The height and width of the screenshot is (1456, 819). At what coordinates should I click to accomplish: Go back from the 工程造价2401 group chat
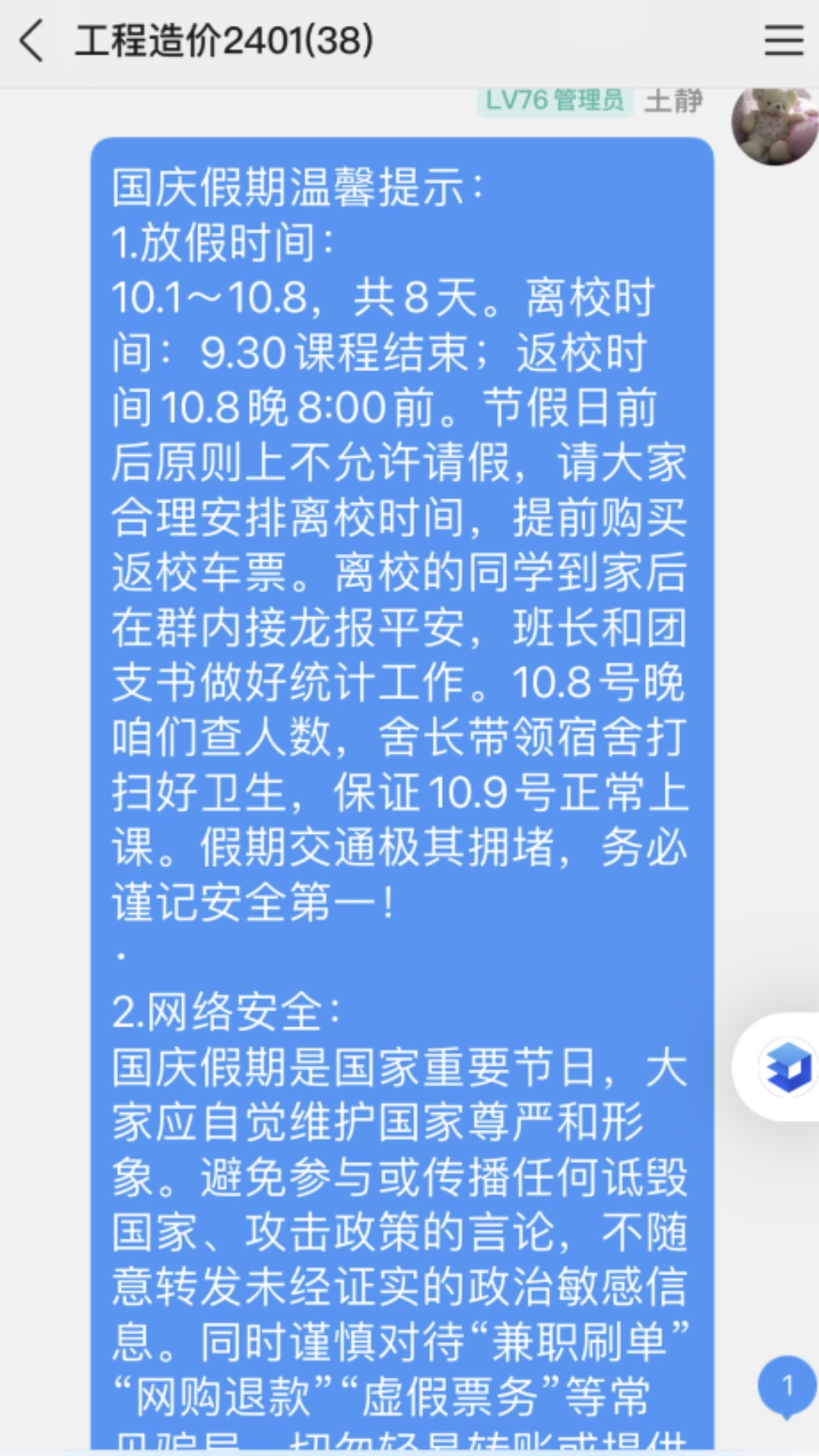pos(32,42)
